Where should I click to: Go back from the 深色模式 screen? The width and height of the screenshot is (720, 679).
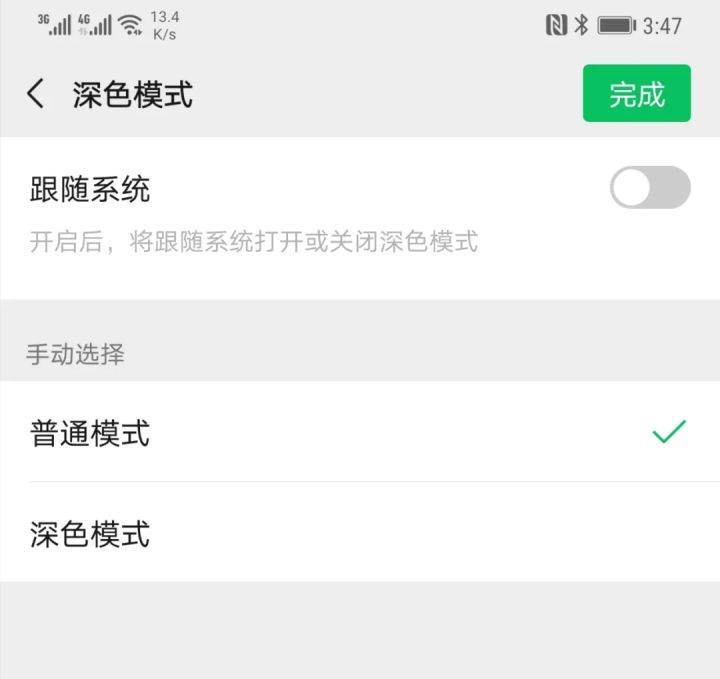(x=36, y=94)
